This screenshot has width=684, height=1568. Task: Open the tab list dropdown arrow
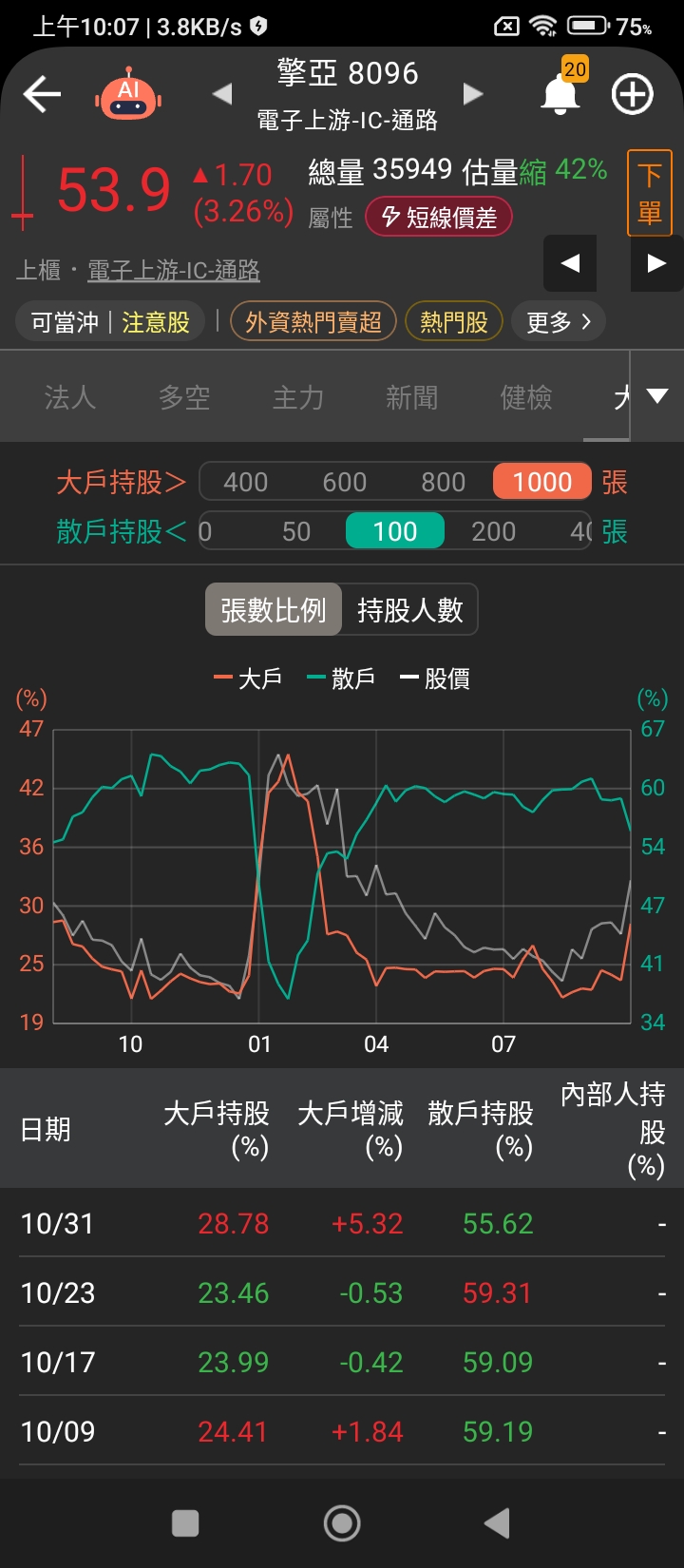click(x=657, y=396)
